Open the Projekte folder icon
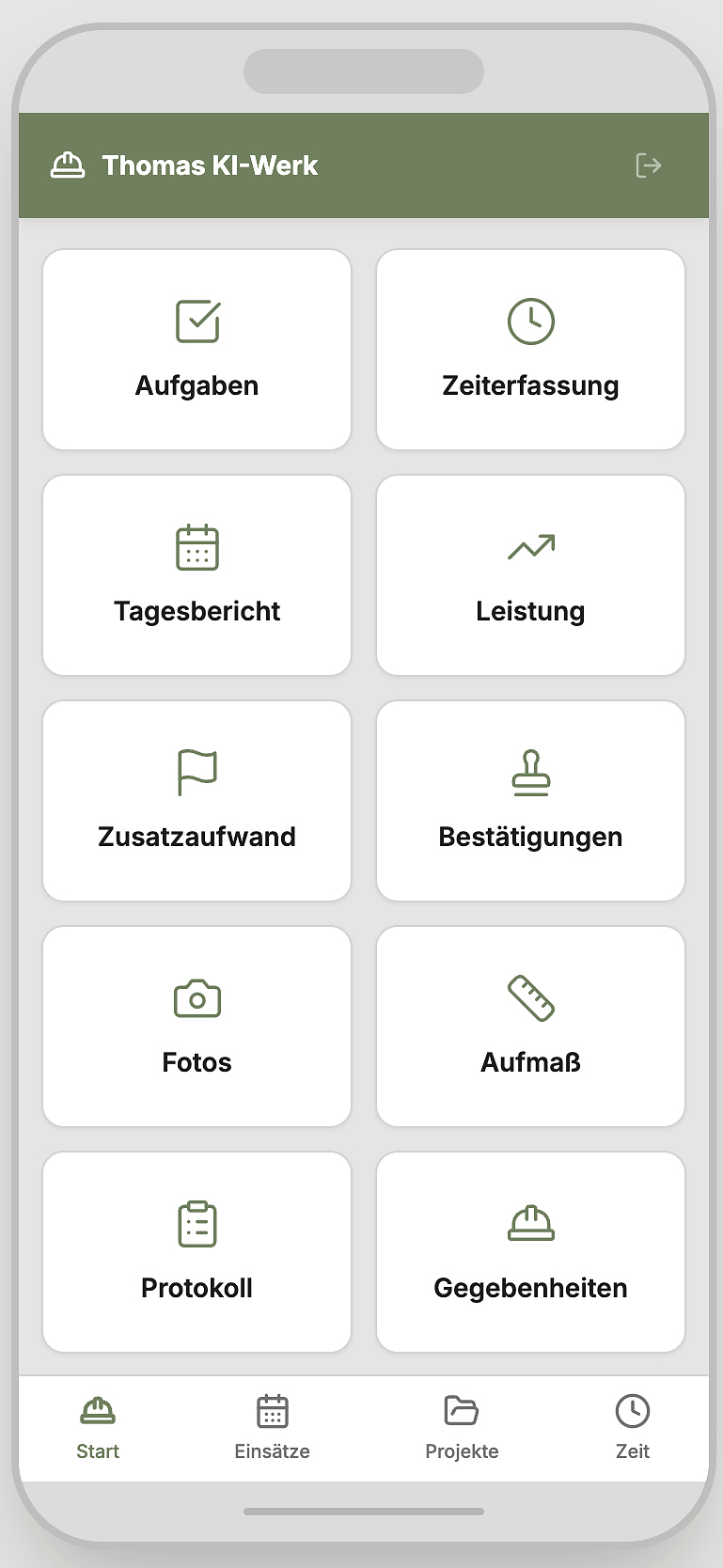723x1568 pixels. (x=462, y=1410)
